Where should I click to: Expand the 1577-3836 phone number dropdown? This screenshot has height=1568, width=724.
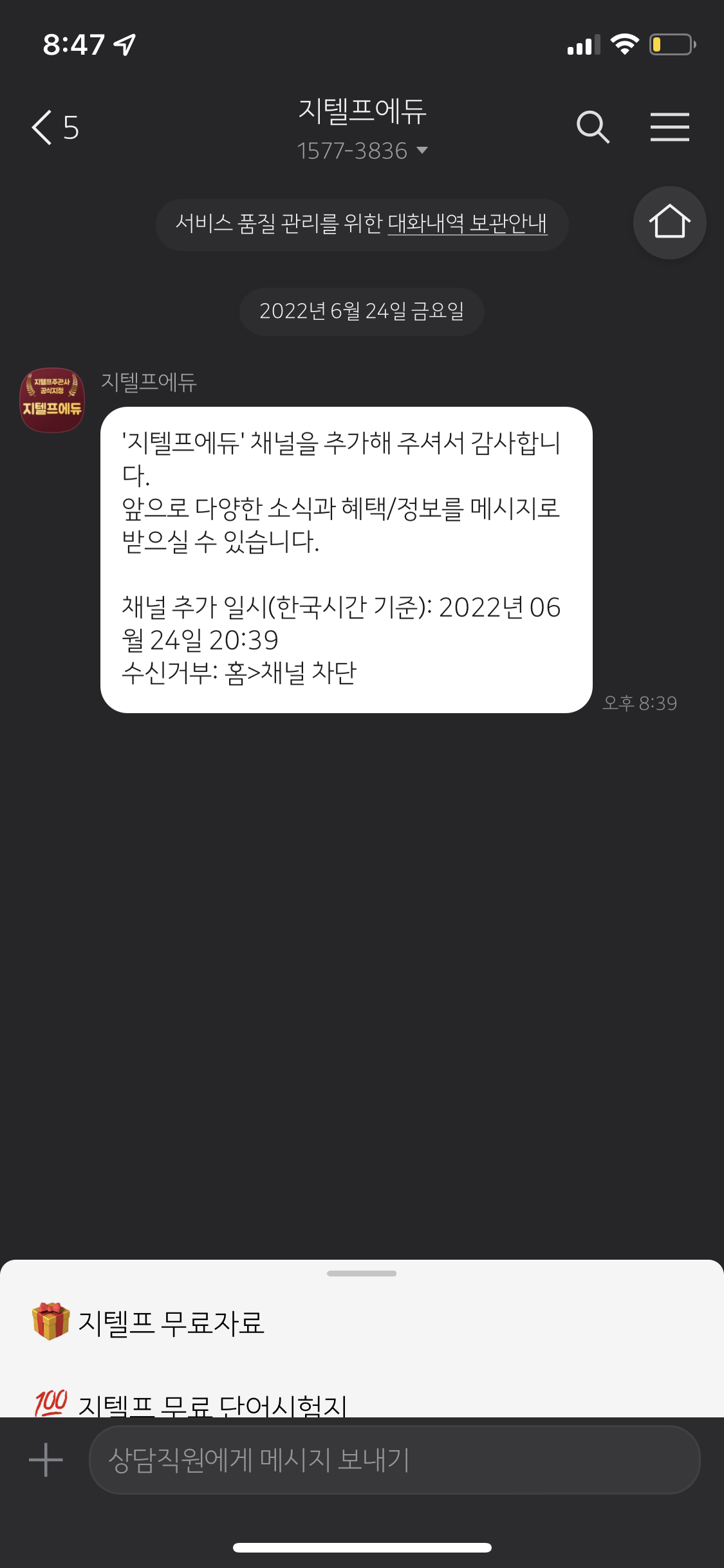[362, 151]
